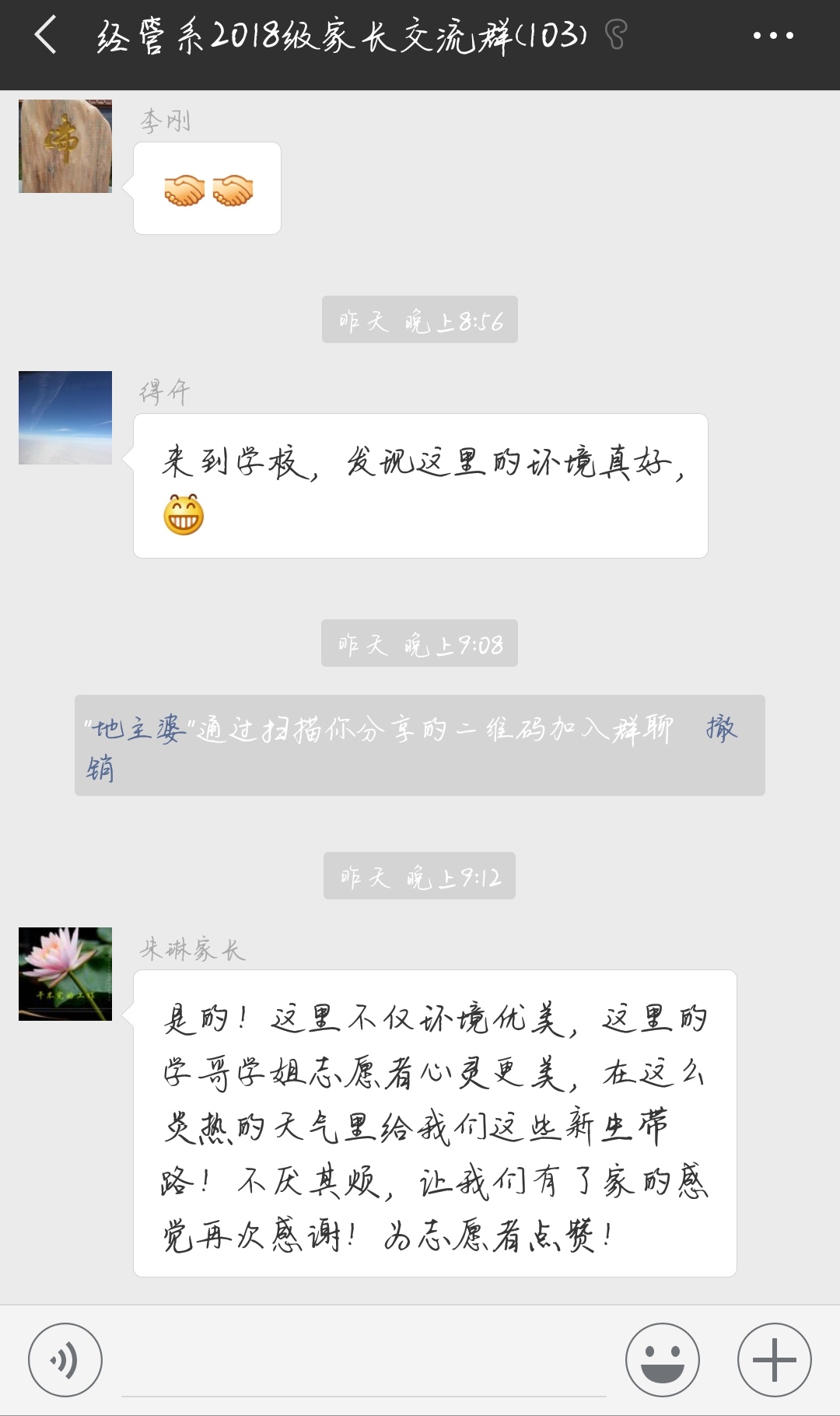Tap the "地主婆" name link
Image resolution: width=840 pixels, height=1416 pixels.
click(137, 730)
